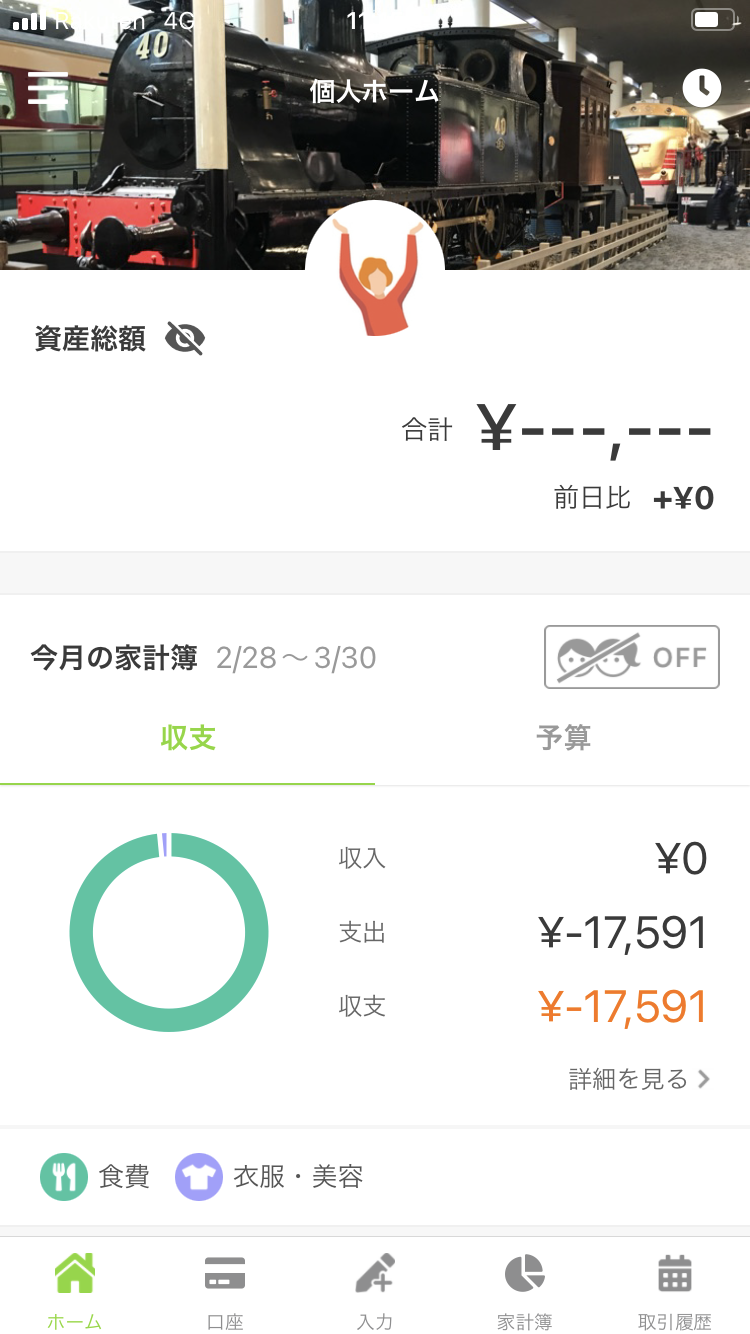Toggle the family sharing OFF switch
This screenshot has height=1334, width=750.
631,657
